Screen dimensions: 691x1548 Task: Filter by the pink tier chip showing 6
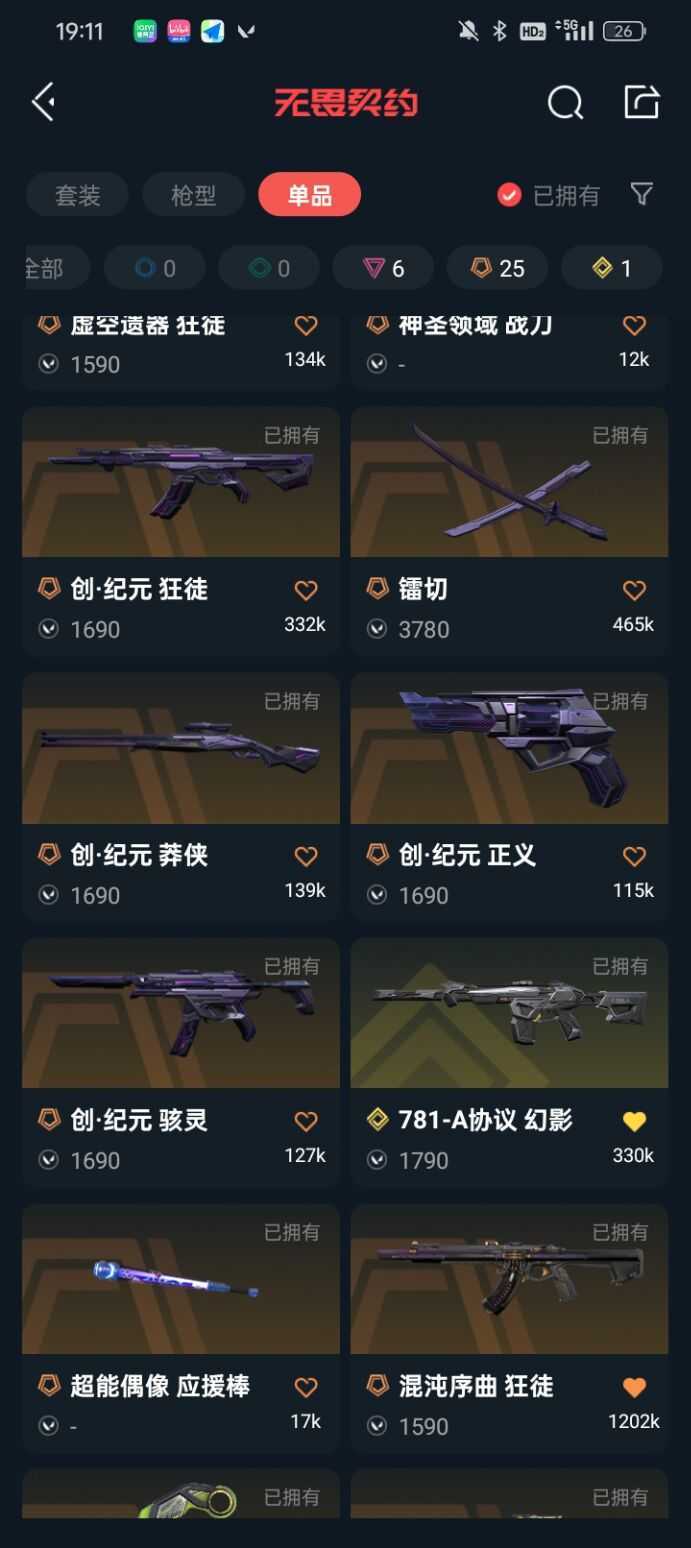point(384,268)
